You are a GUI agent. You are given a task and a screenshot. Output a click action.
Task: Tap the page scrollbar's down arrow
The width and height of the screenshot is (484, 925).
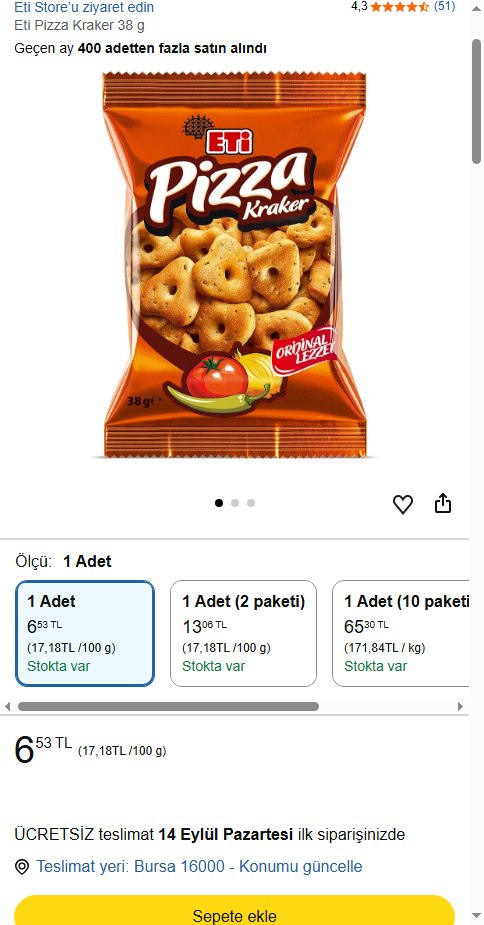click(x=476, y=916)
